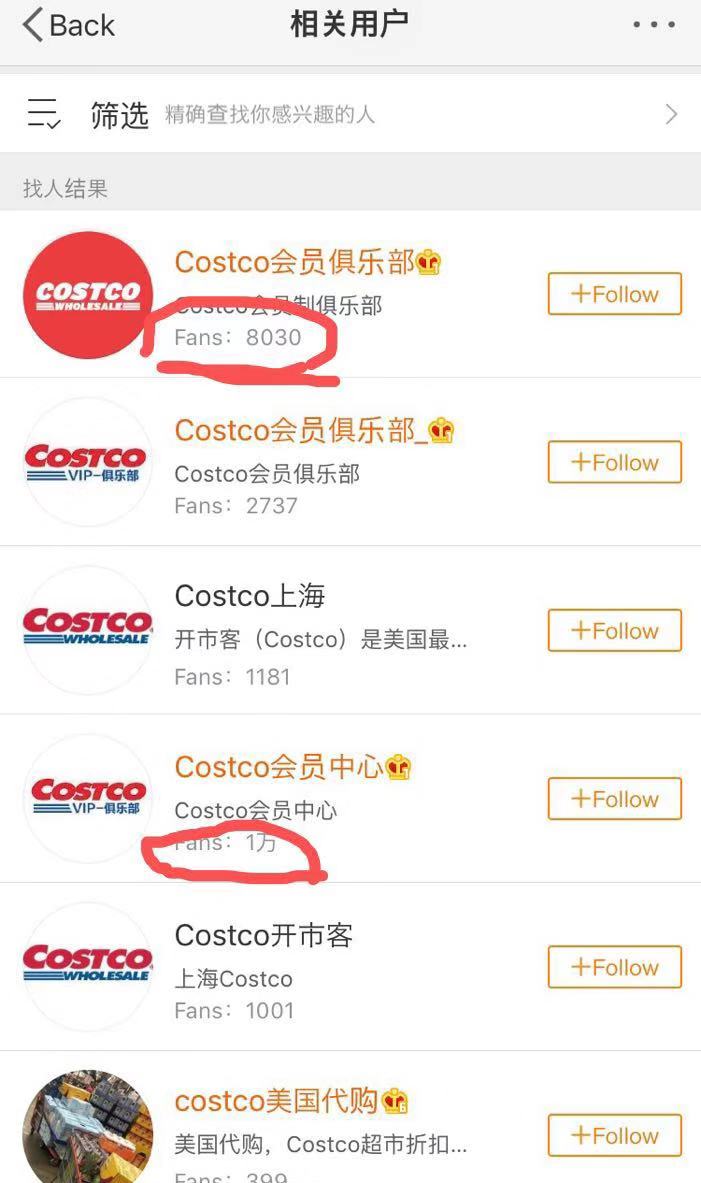
Task: View the costco美国代购 profile
Action: [x=276, y=1102]
